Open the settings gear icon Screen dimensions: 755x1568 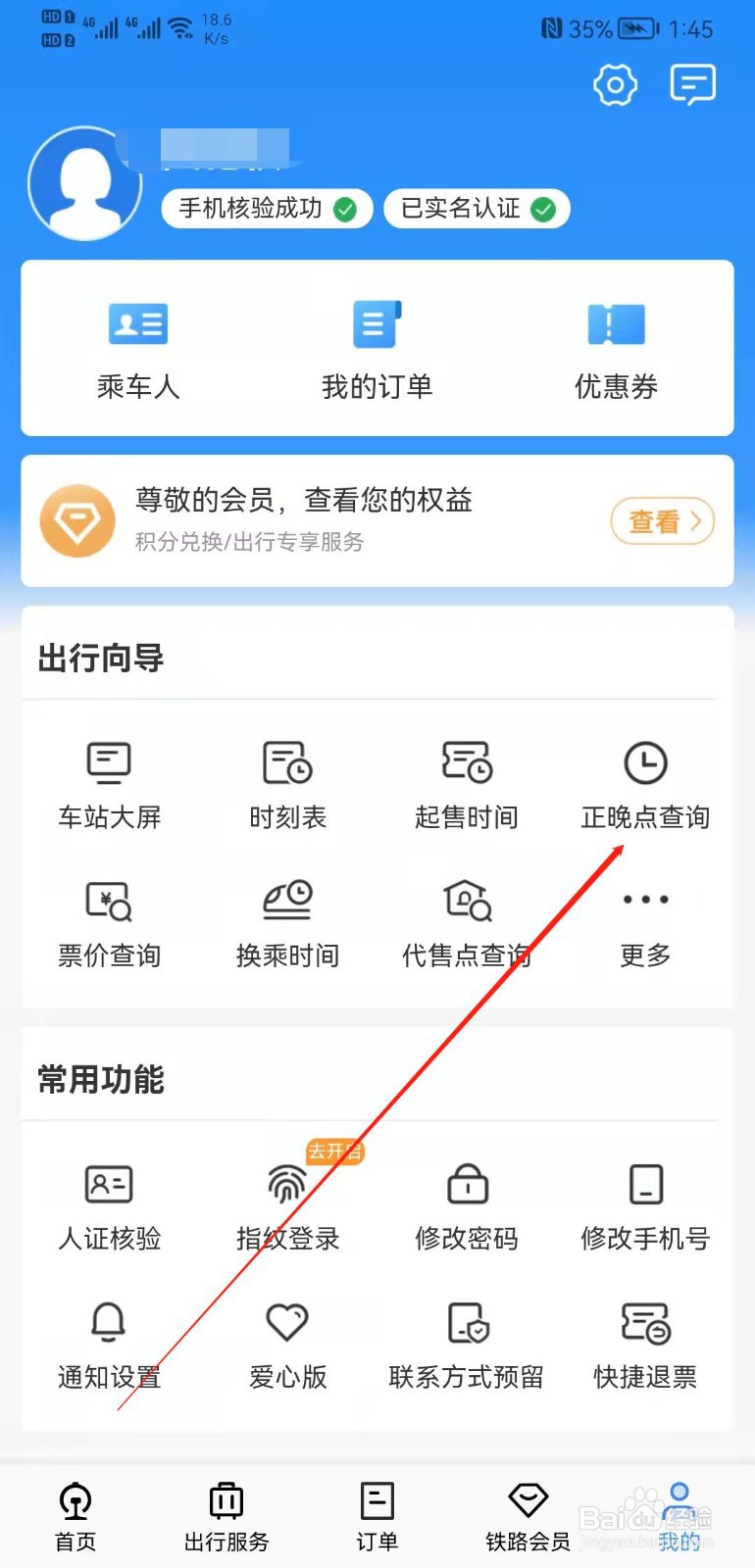pos(615,85)
